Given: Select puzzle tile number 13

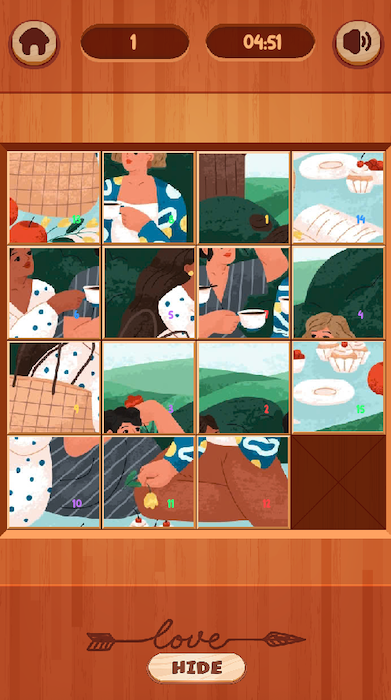Looking at the screenshot, I should [54, 197].
